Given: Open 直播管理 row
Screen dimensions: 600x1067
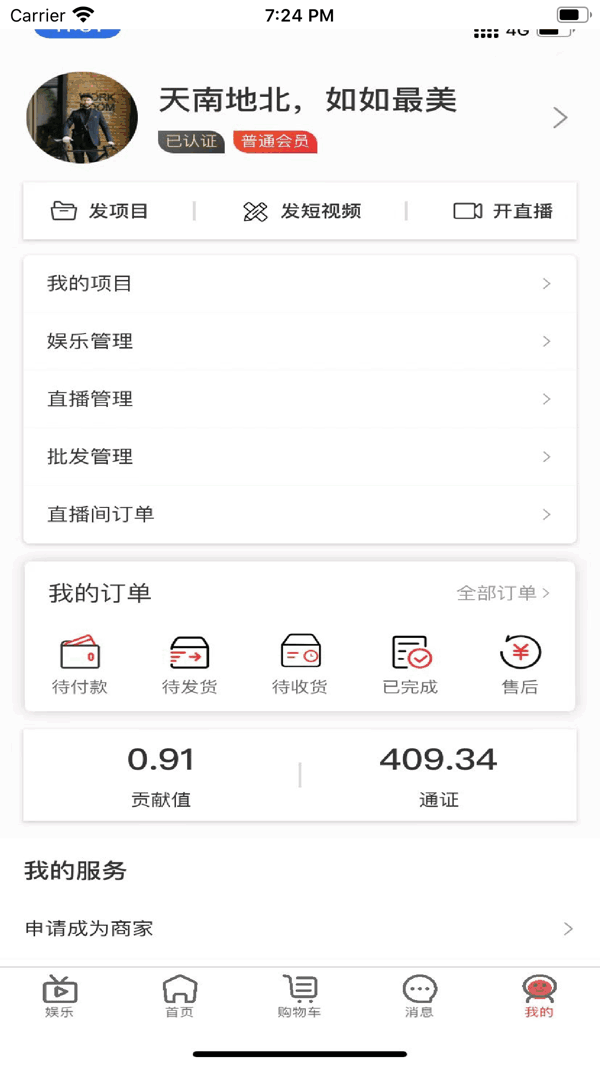Looking at the screenshot, I should click(299, 399).
